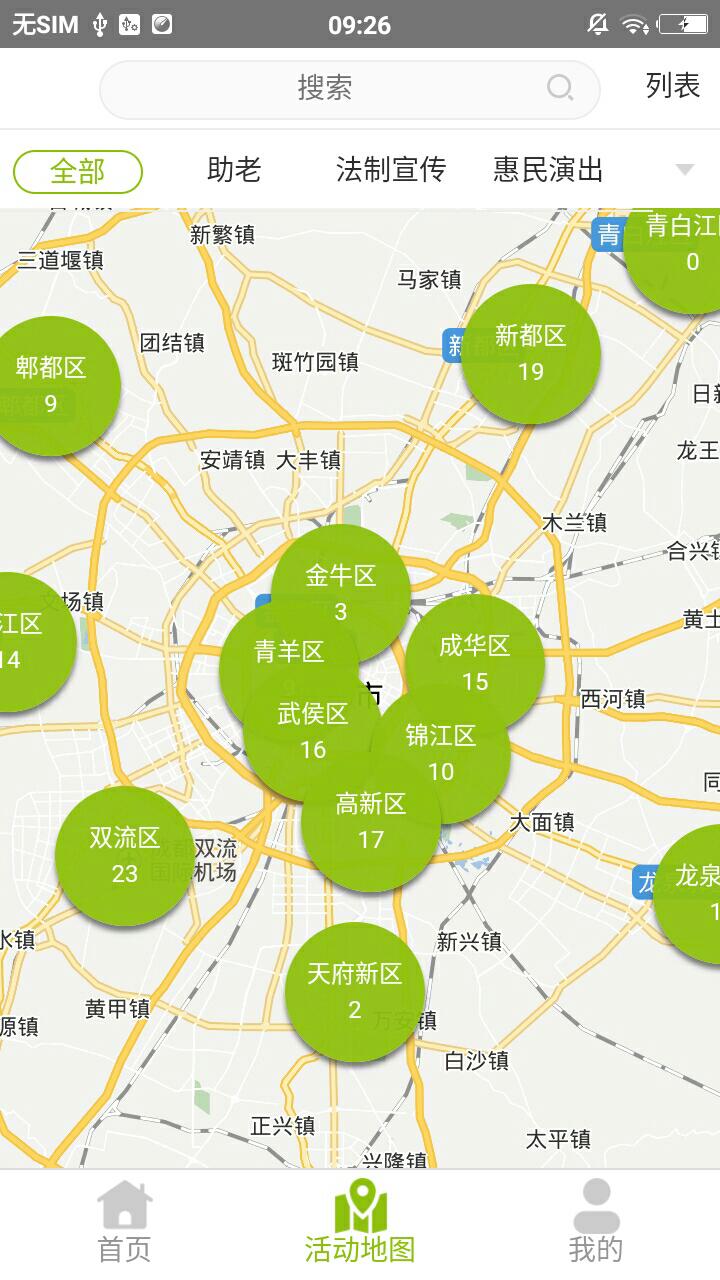The width and height of the screenshot is (720, 1280).
Task: Filter activities by 惠民演出
Action: click(x=548, y=170)
